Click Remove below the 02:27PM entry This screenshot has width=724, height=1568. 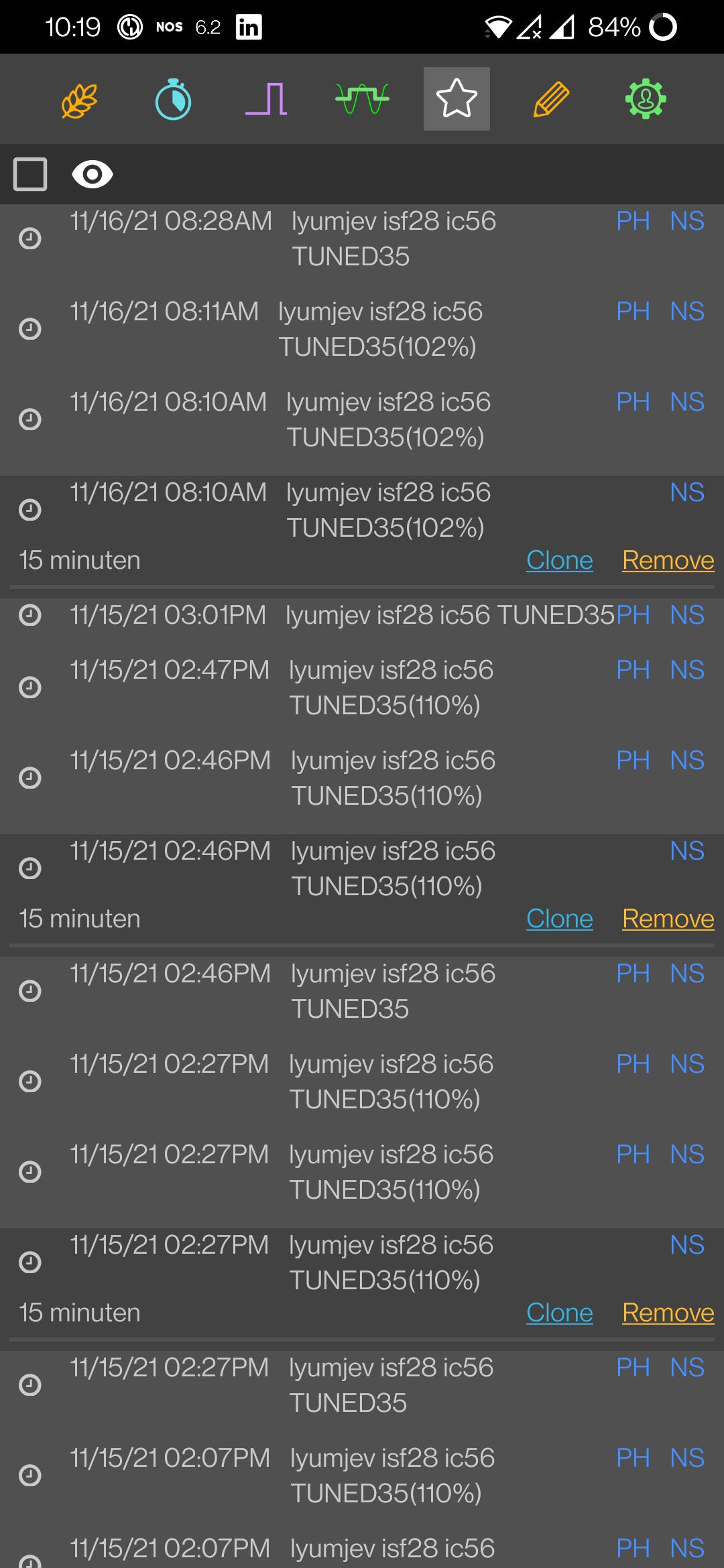(668, 1313)
